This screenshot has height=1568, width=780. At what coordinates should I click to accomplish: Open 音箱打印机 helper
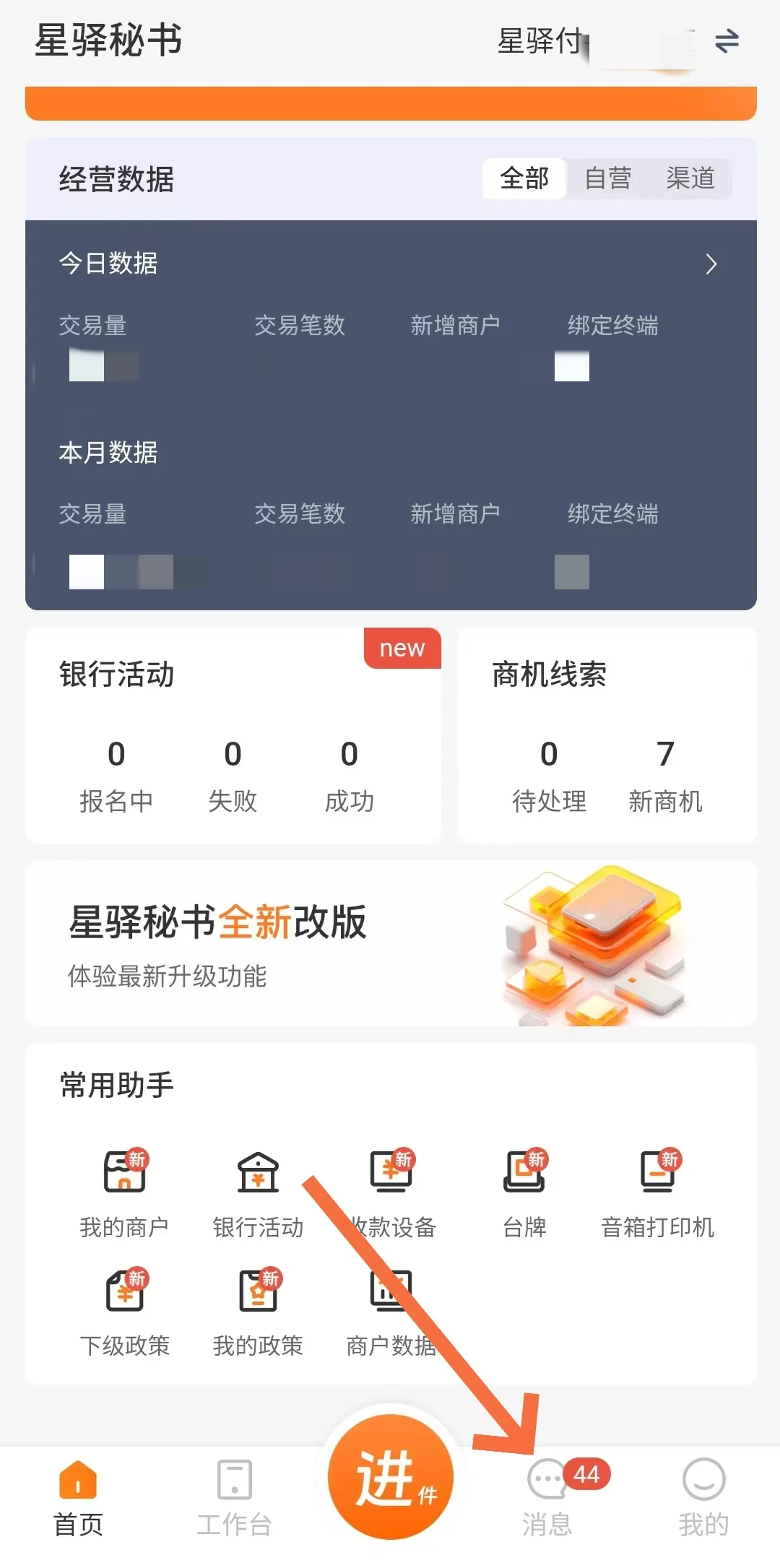point(657,1191)
